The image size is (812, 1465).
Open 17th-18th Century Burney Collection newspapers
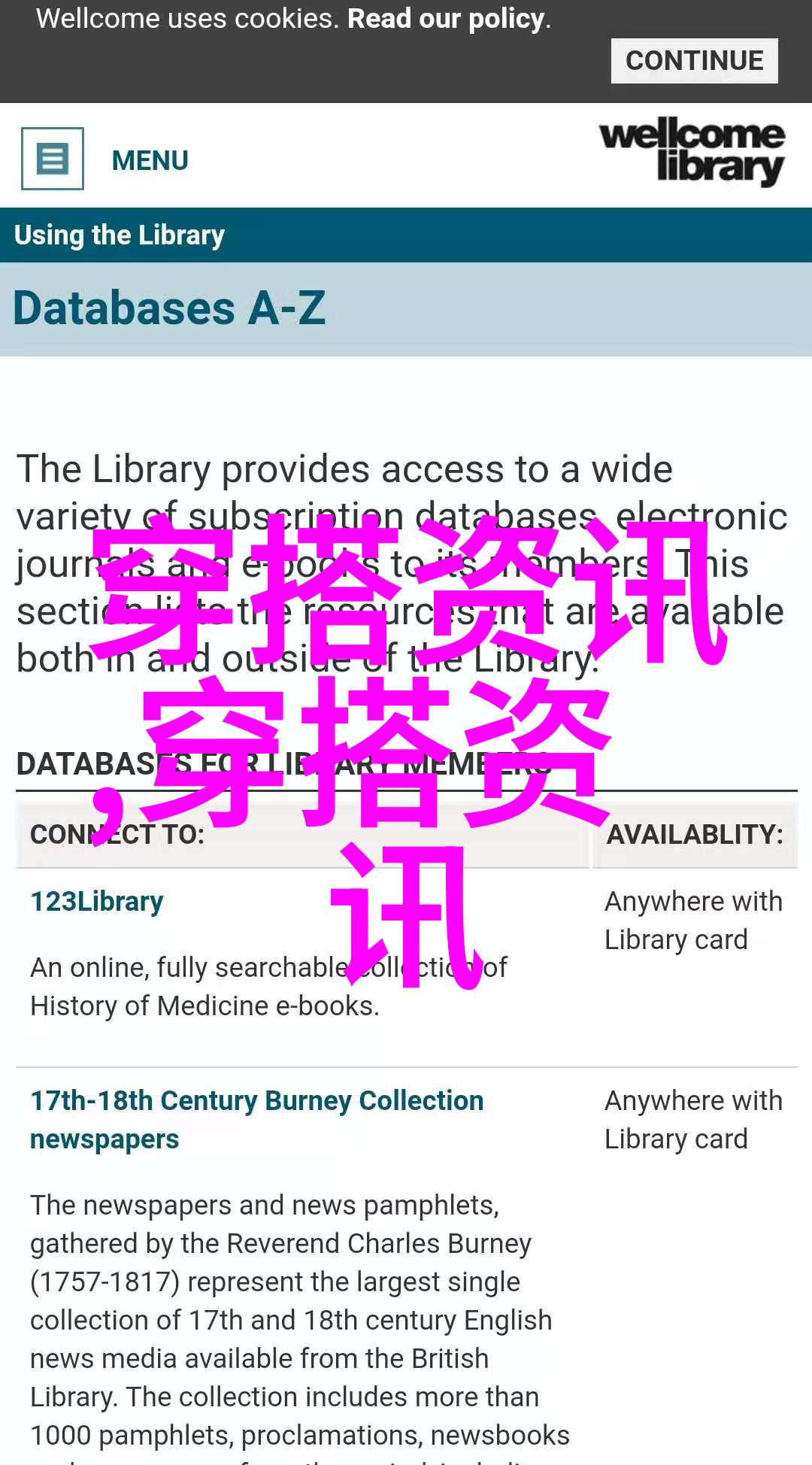[x=256, y=1102]
